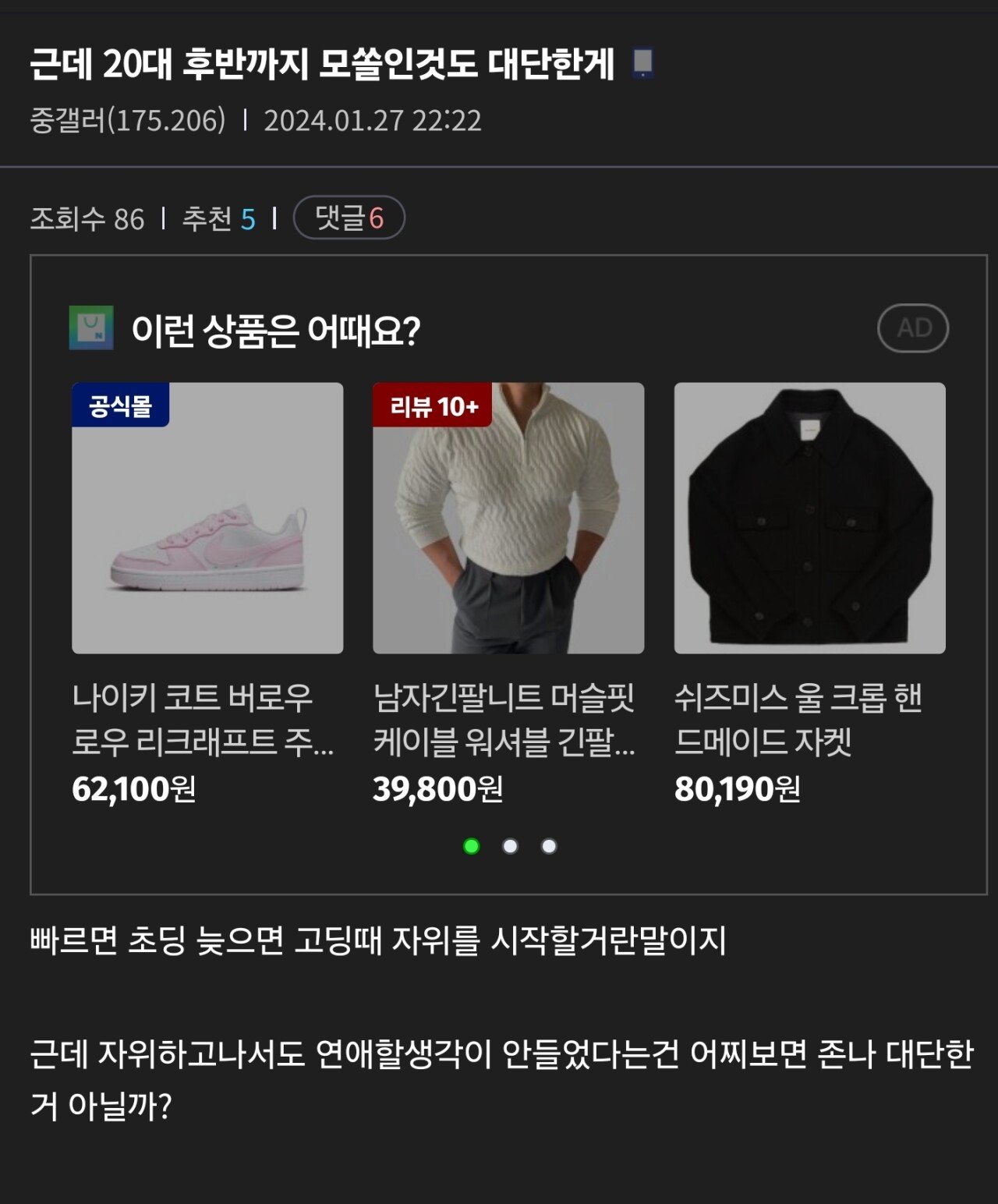Image resolution: width=998 pixels, height=1204 pixels.
Task: Open author 중갤러(175.206) profile
Action: (x=127, y=121)
